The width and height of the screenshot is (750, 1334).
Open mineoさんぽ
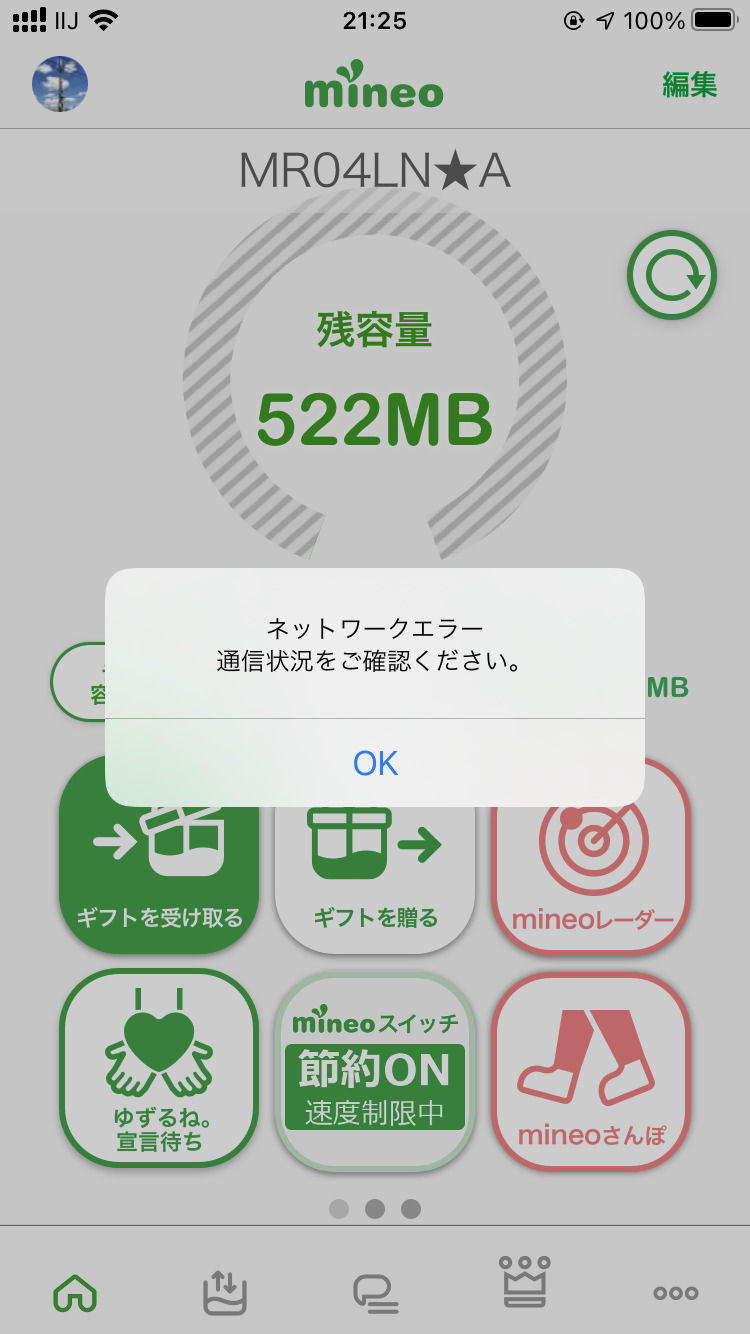click(x=592, y=1070)
